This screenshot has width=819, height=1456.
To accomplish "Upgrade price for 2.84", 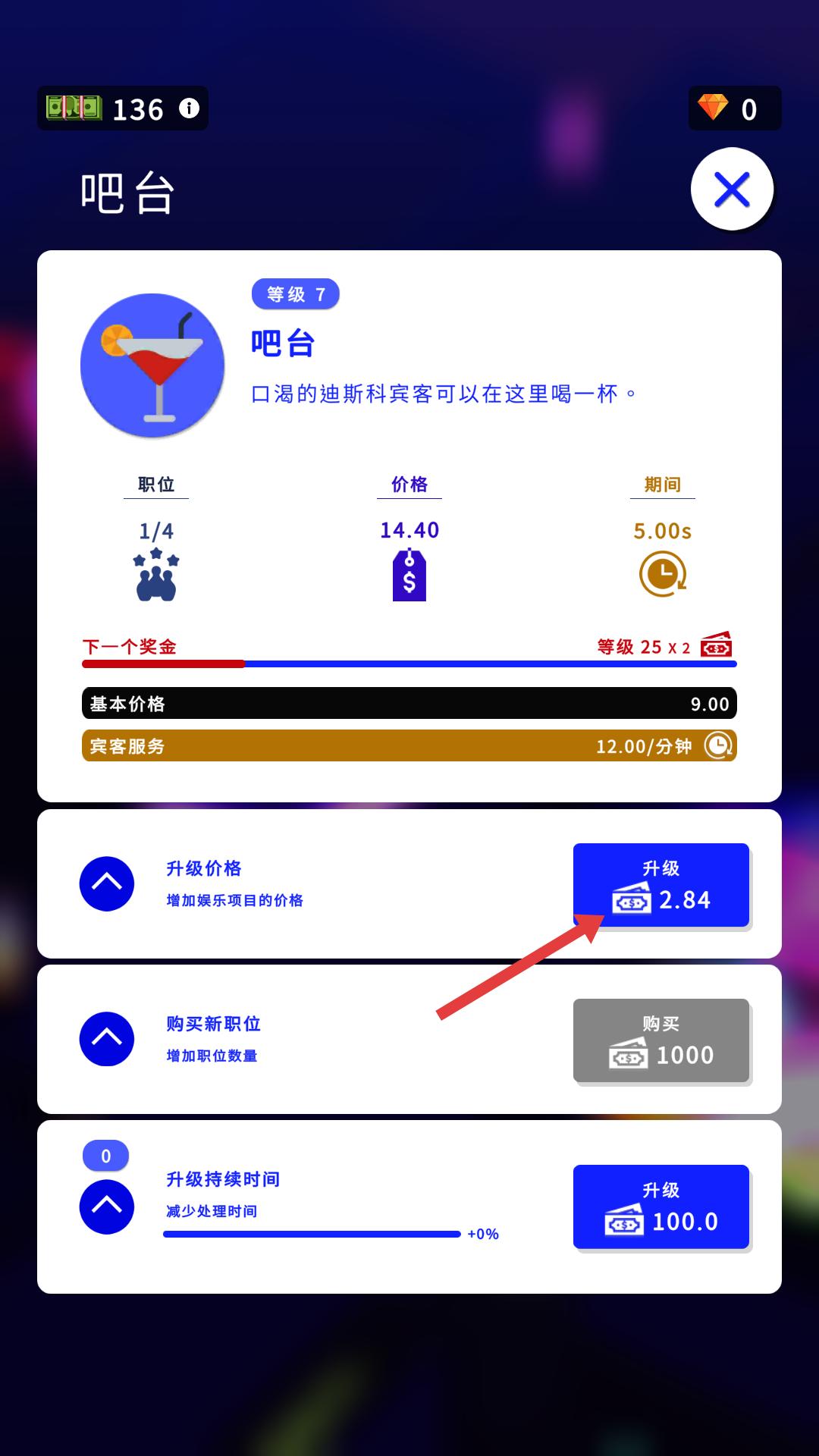I will (x=661, y=885).
